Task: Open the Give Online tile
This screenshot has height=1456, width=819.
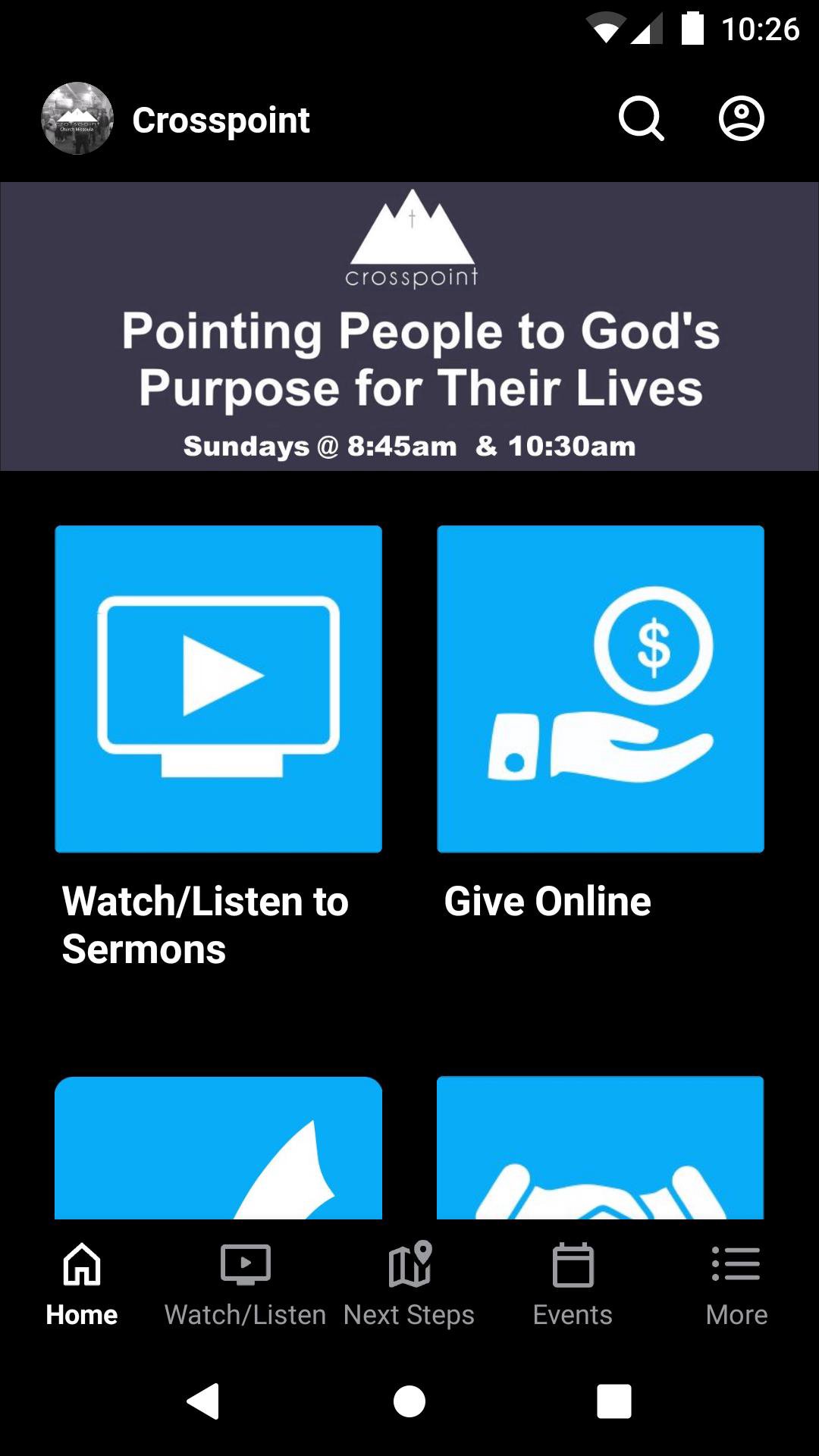Action: tap(600, 689)
